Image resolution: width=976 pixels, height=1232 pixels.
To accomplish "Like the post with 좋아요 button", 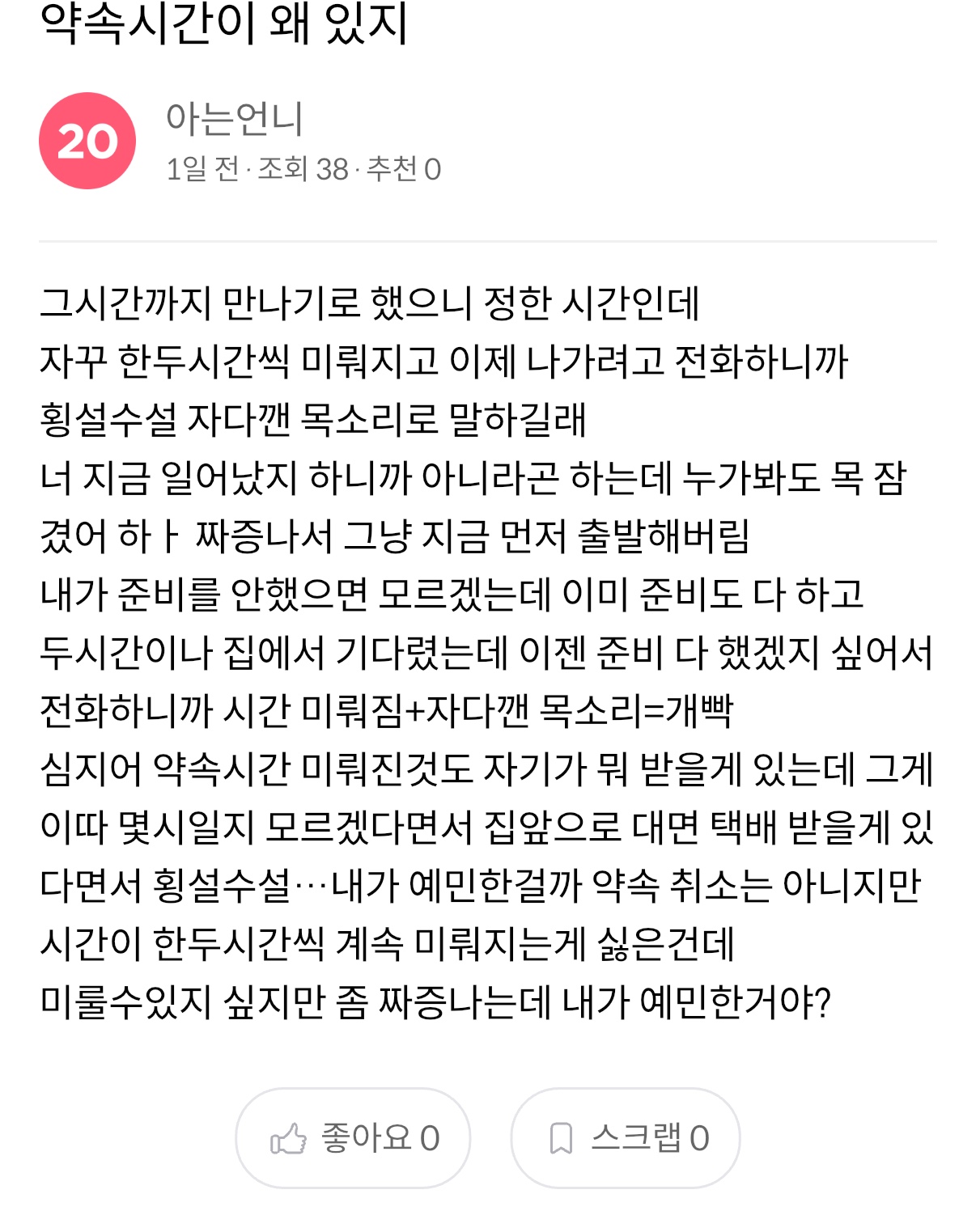I will point(353,1137).
